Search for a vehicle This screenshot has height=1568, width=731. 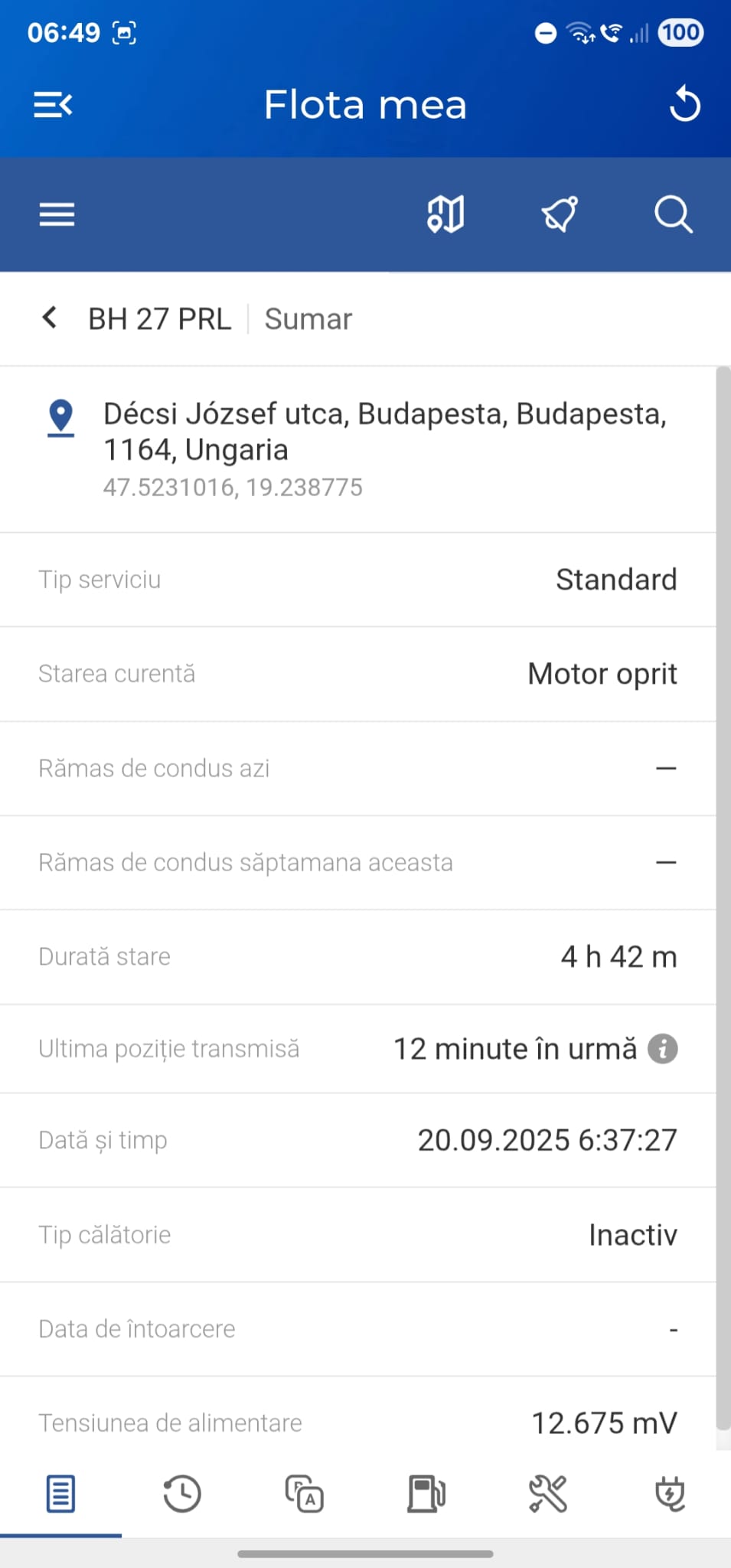pyautogui.click(x=673, y=214)
